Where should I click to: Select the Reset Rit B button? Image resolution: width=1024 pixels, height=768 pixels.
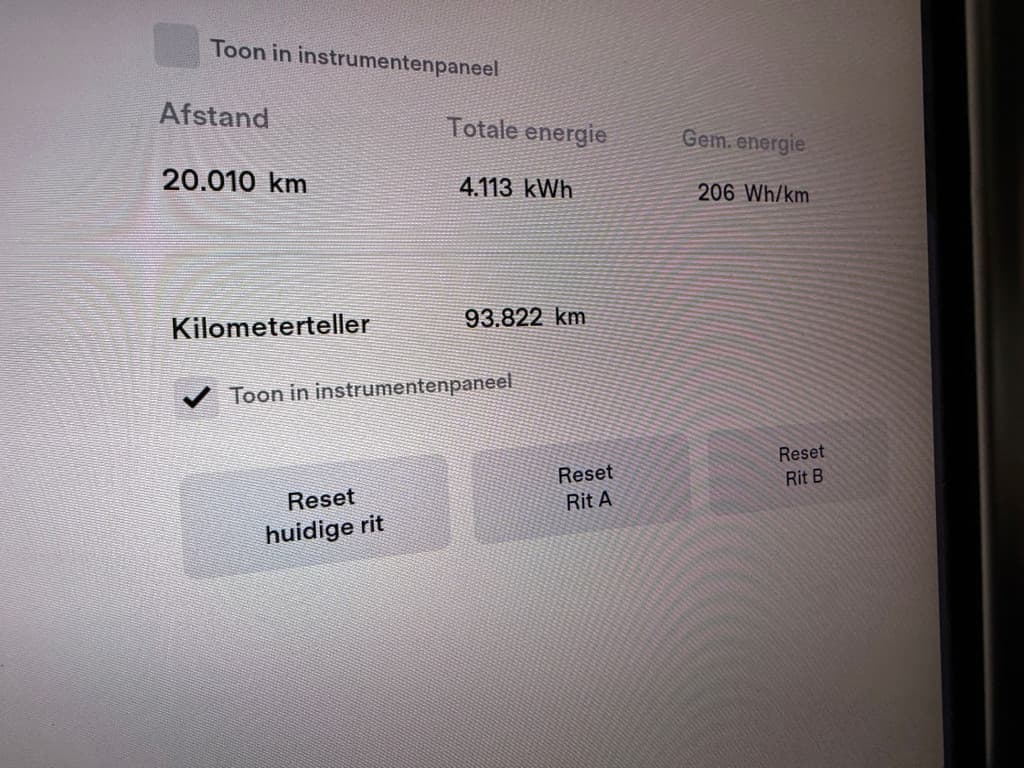[801, 466]
